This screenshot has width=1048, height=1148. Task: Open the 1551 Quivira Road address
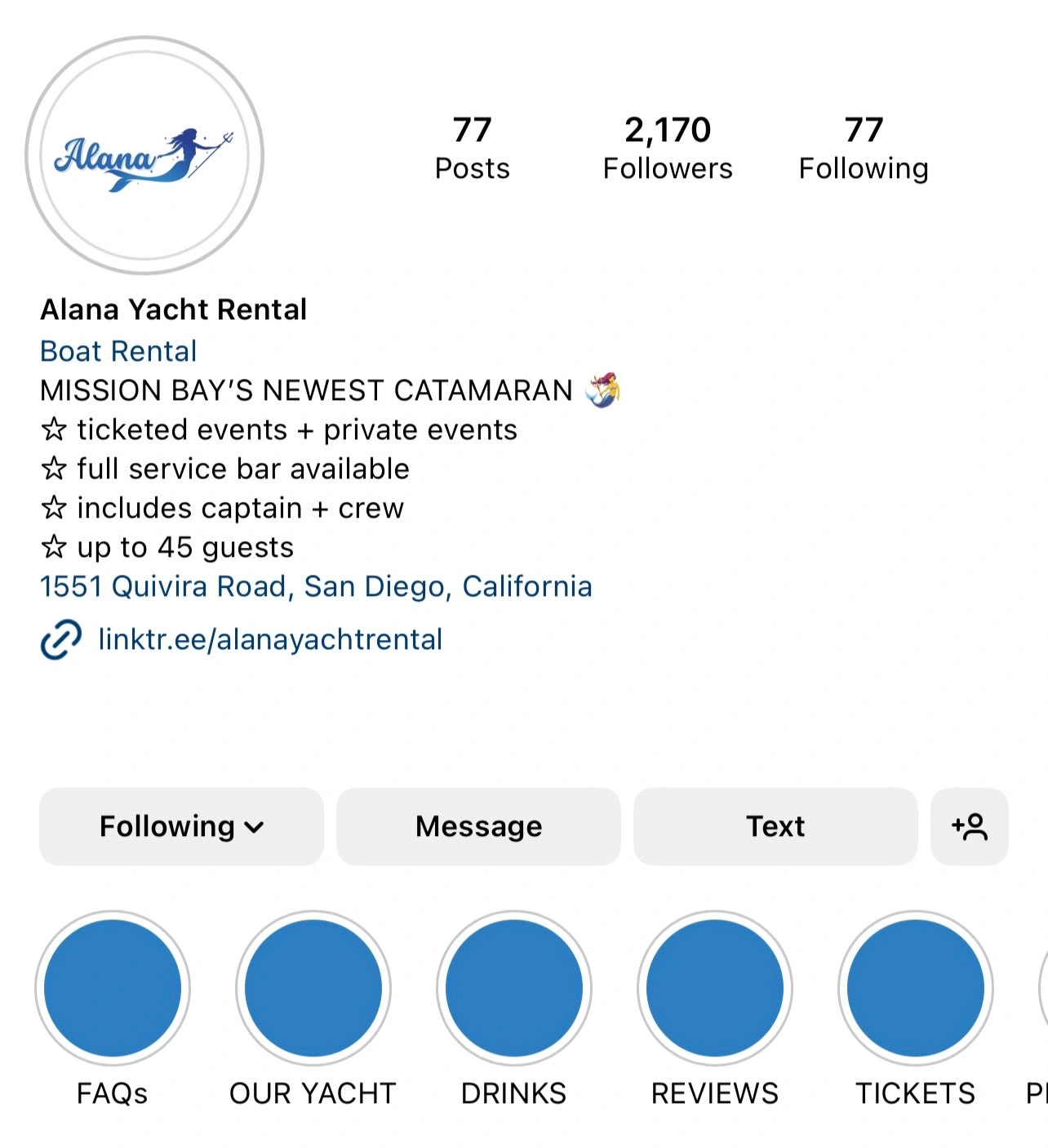click(x=316, y=586)
